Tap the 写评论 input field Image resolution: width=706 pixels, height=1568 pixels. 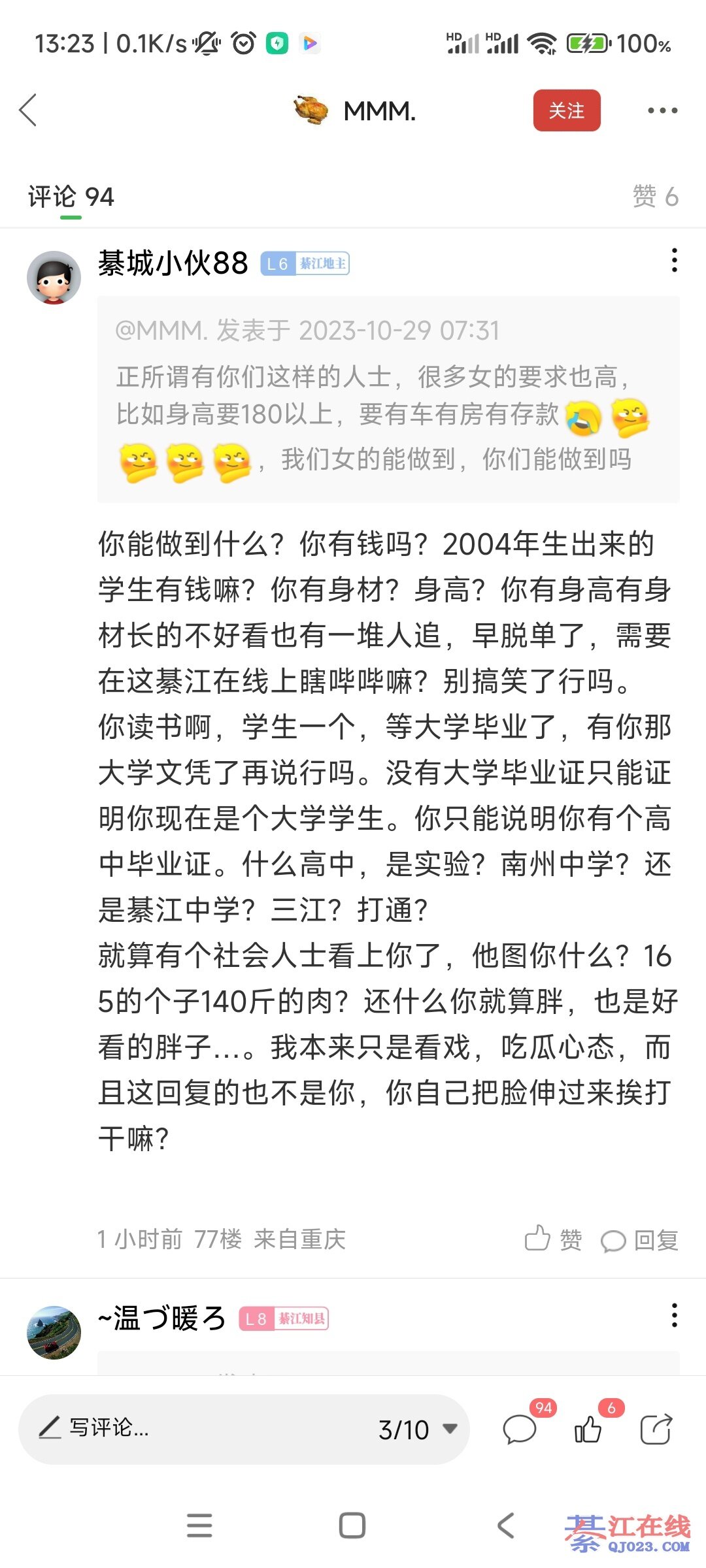pyautogui.click(x=196, y=1429)
